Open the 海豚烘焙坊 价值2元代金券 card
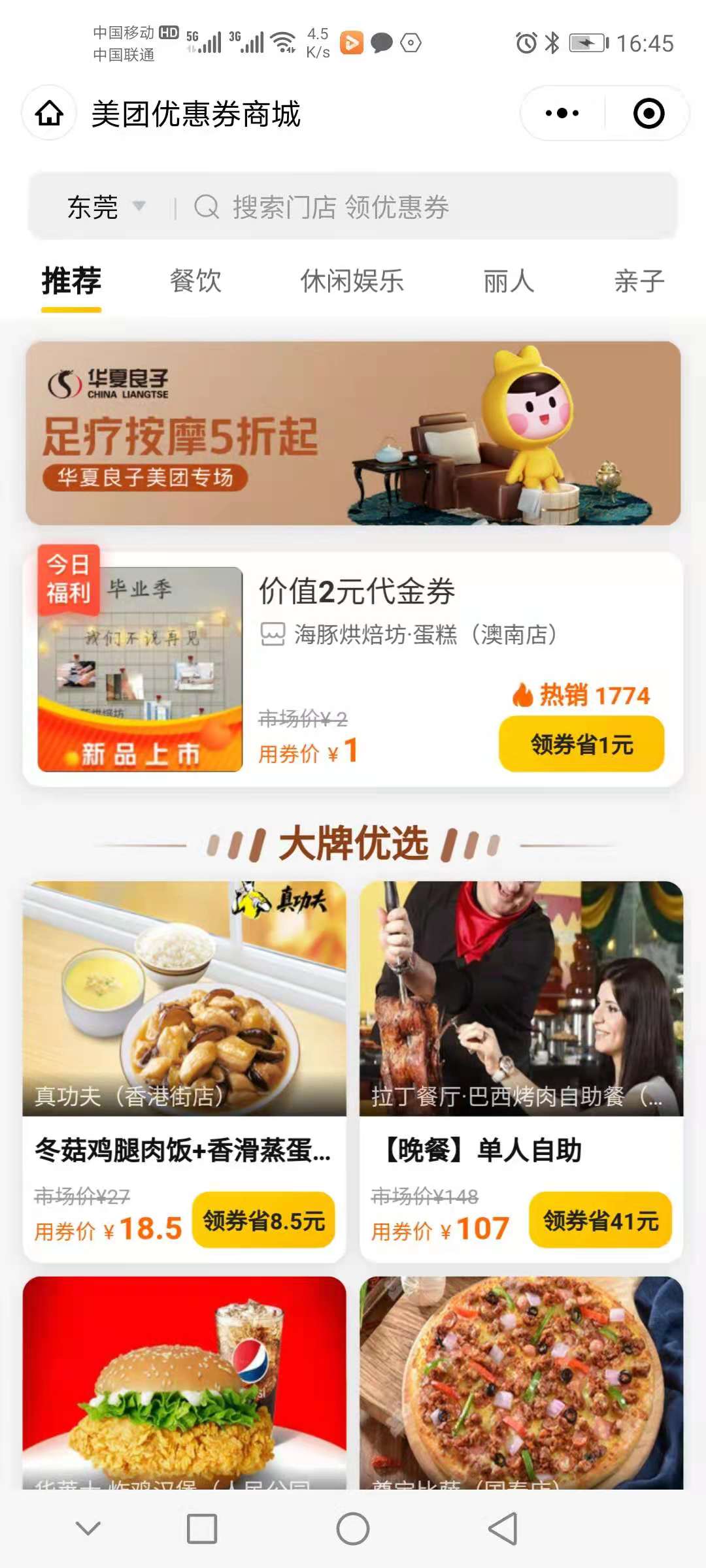 click(x=379, y=627)
